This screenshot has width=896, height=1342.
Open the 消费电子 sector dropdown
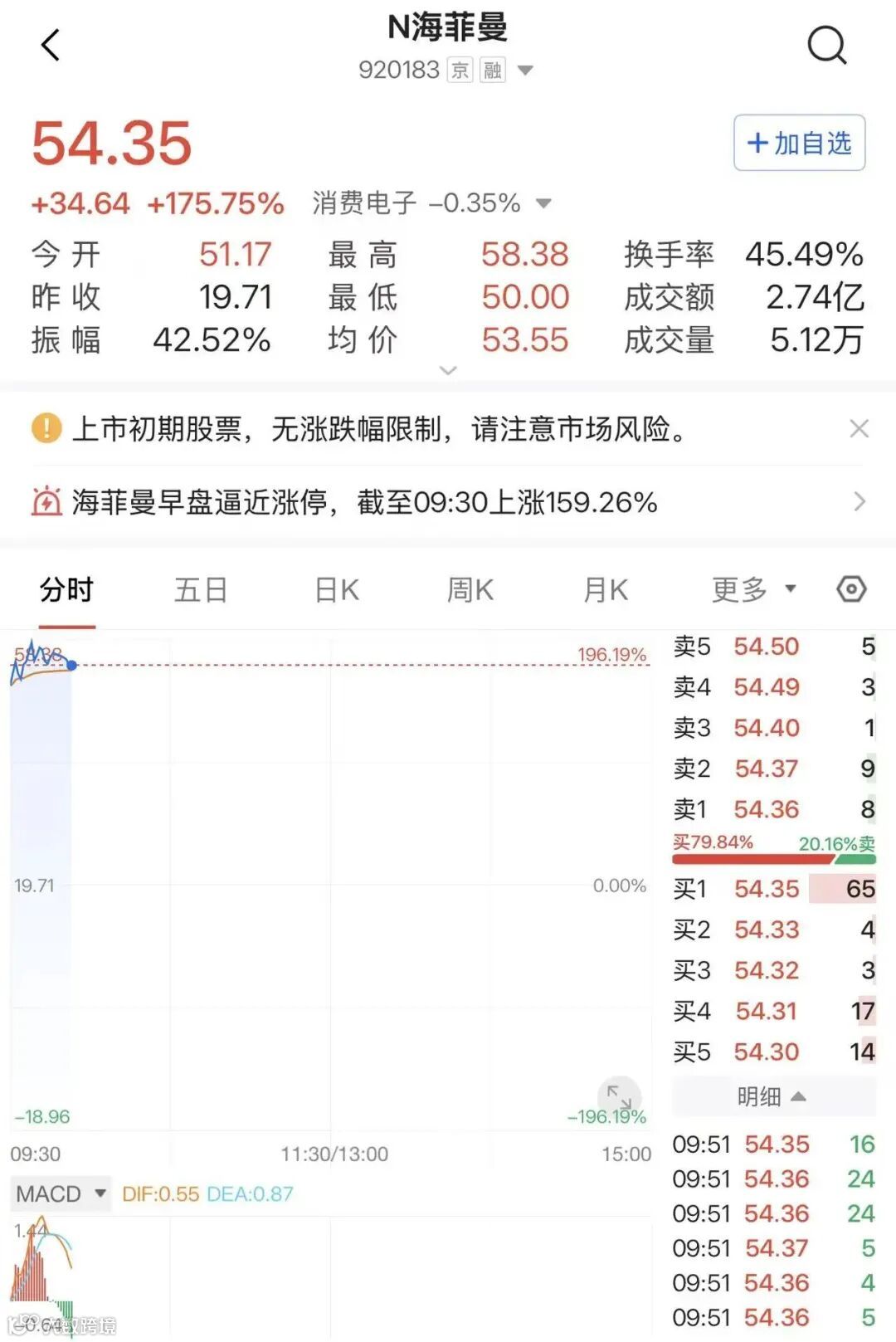(x=544, y=203)
